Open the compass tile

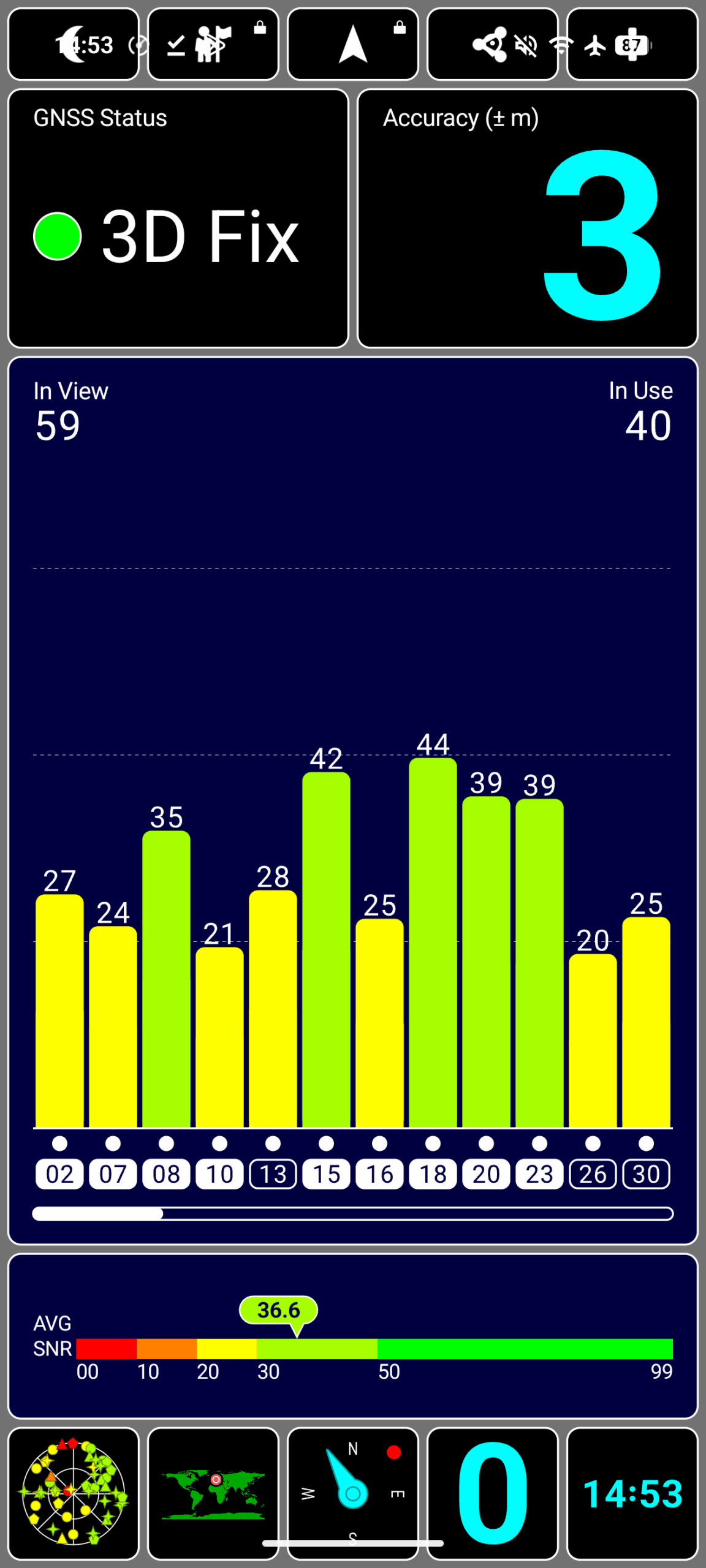click(352, 1493)
